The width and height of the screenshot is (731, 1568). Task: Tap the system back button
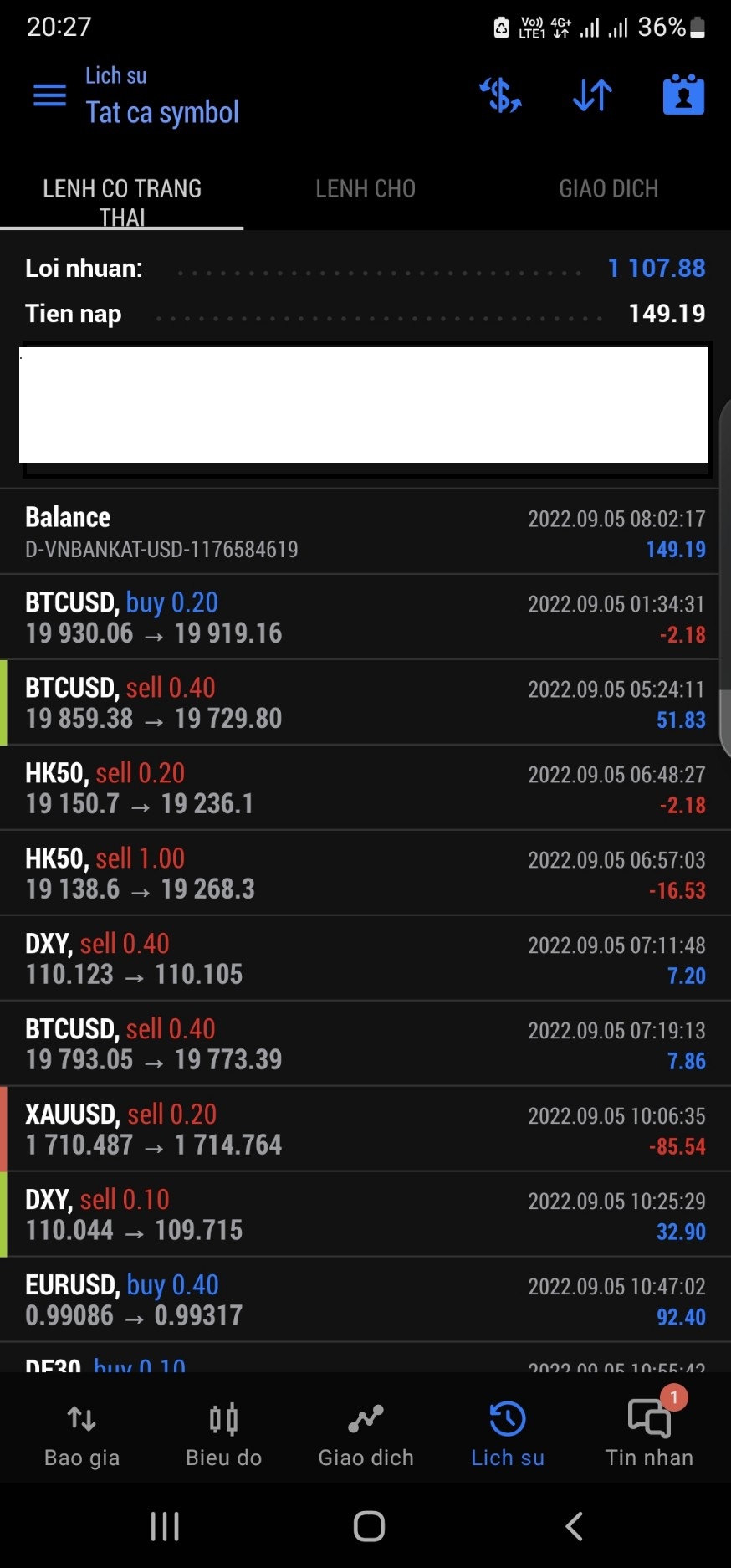coord(574,1526)
